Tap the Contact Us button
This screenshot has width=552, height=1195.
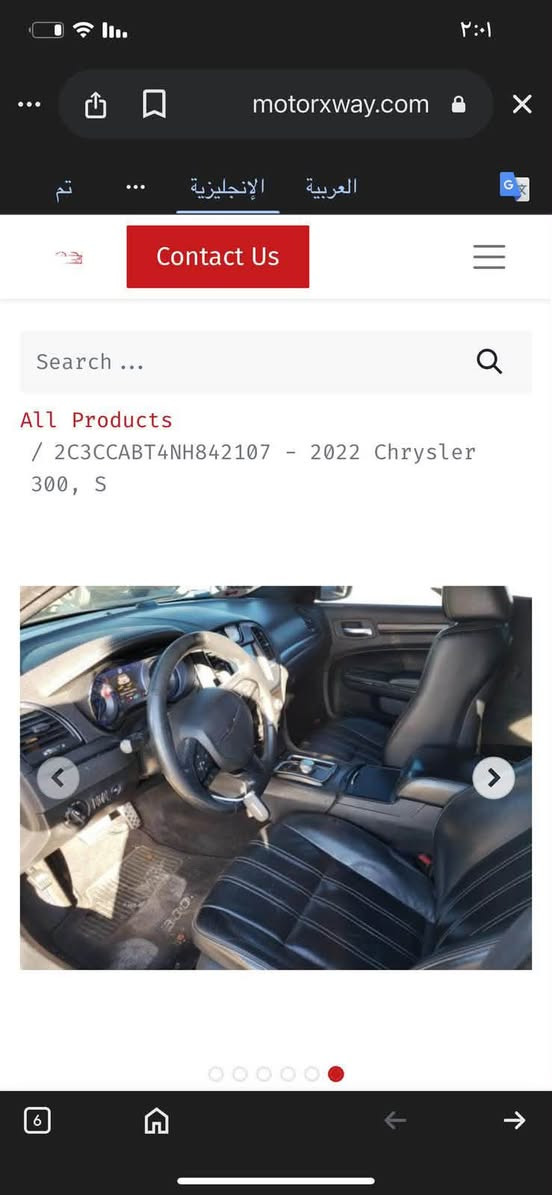217,257
